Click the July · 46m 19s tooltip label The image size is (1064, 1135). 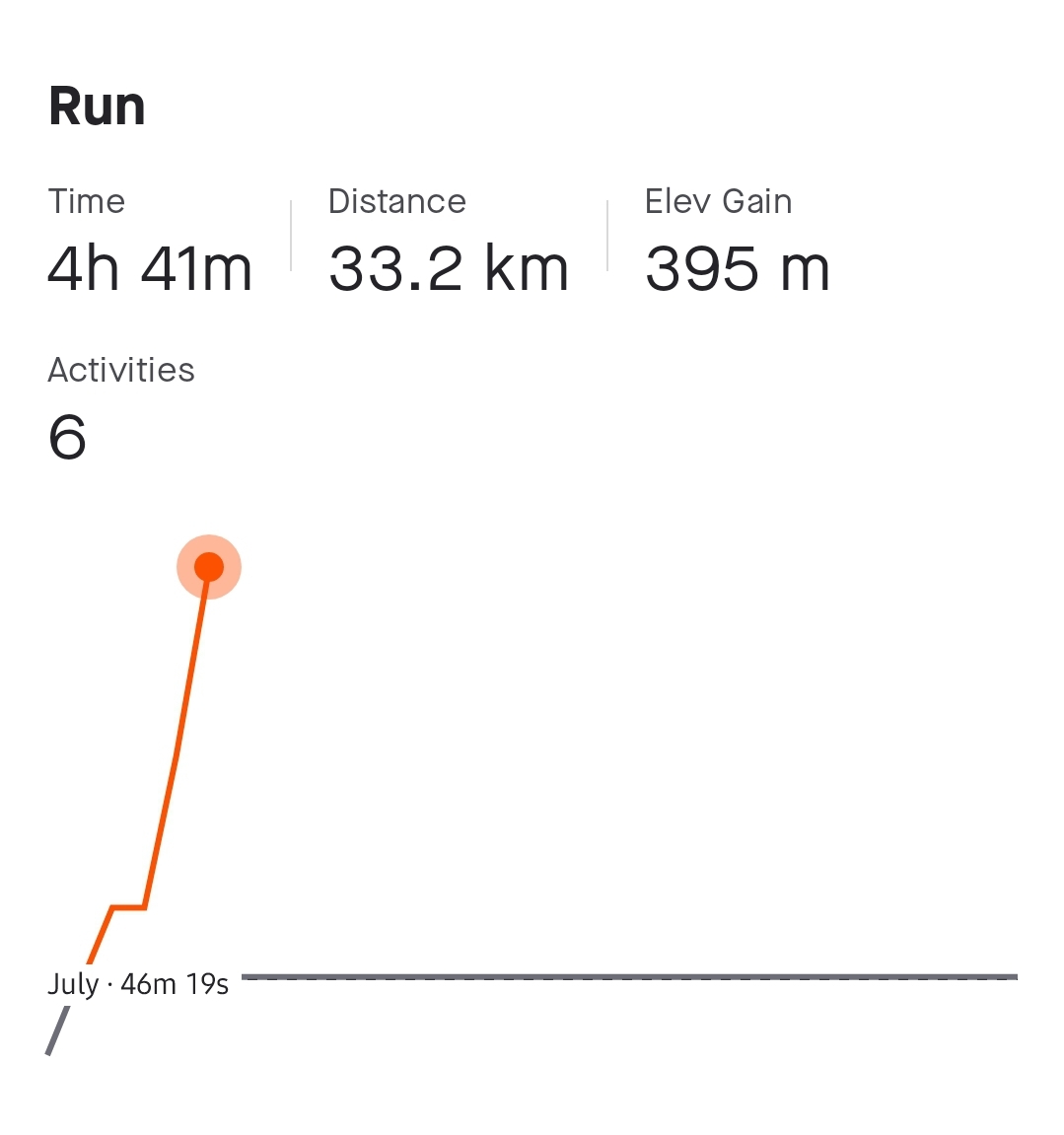click(x=138, y=983)
